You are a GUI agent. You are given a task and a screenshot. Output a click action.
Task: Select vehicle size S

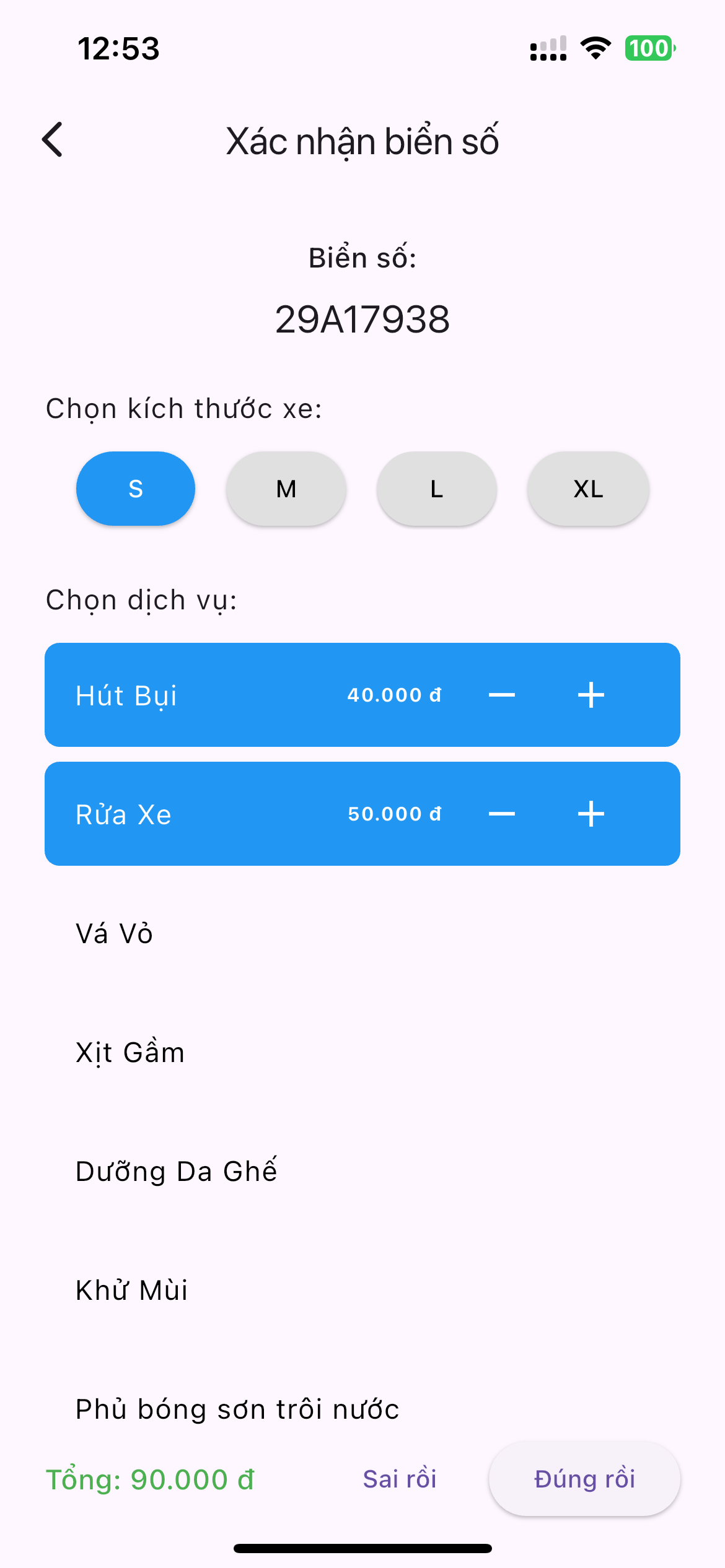click(136, 489)
